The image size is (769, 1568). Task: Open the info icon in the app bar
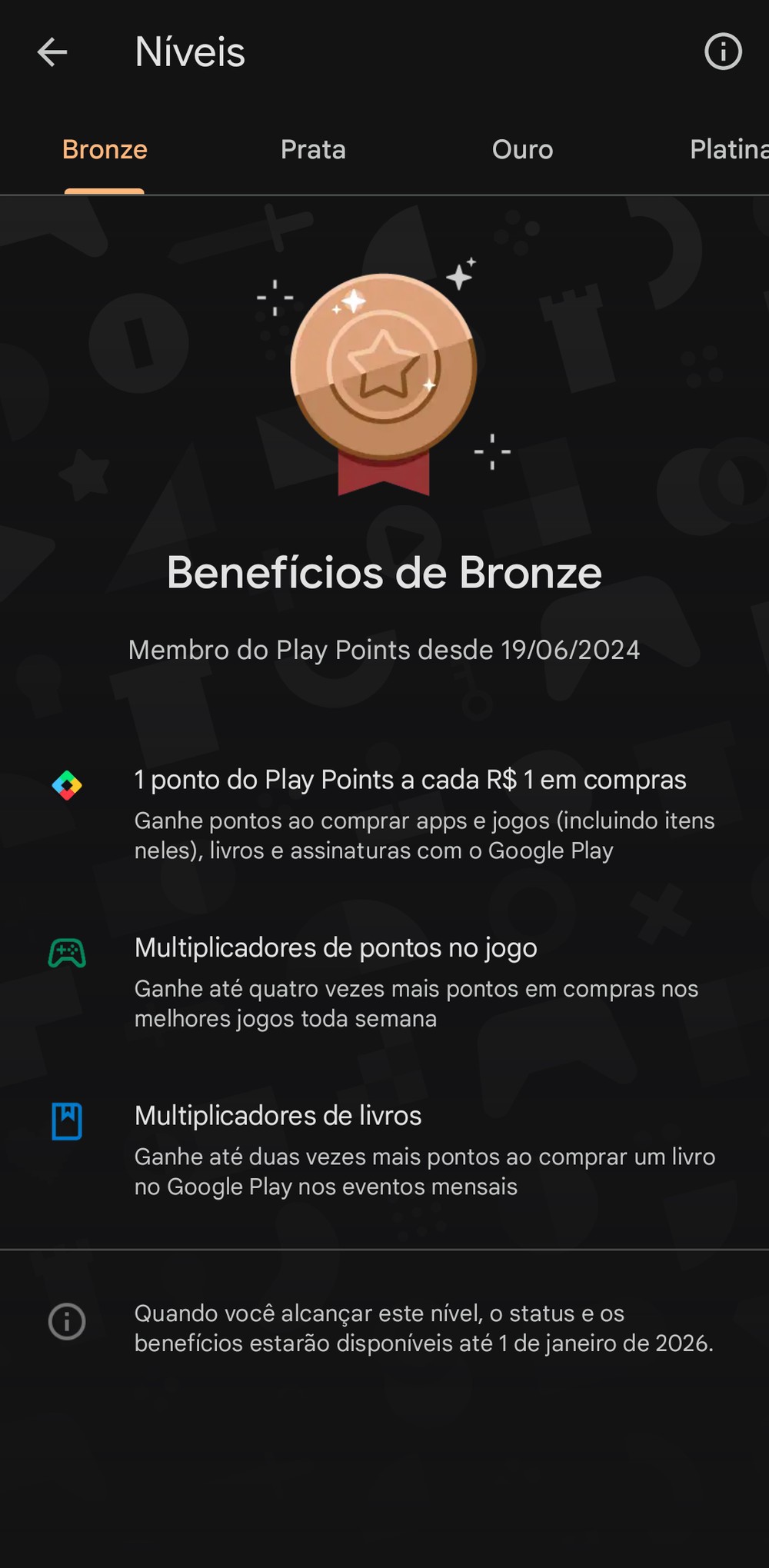(723, 52)
